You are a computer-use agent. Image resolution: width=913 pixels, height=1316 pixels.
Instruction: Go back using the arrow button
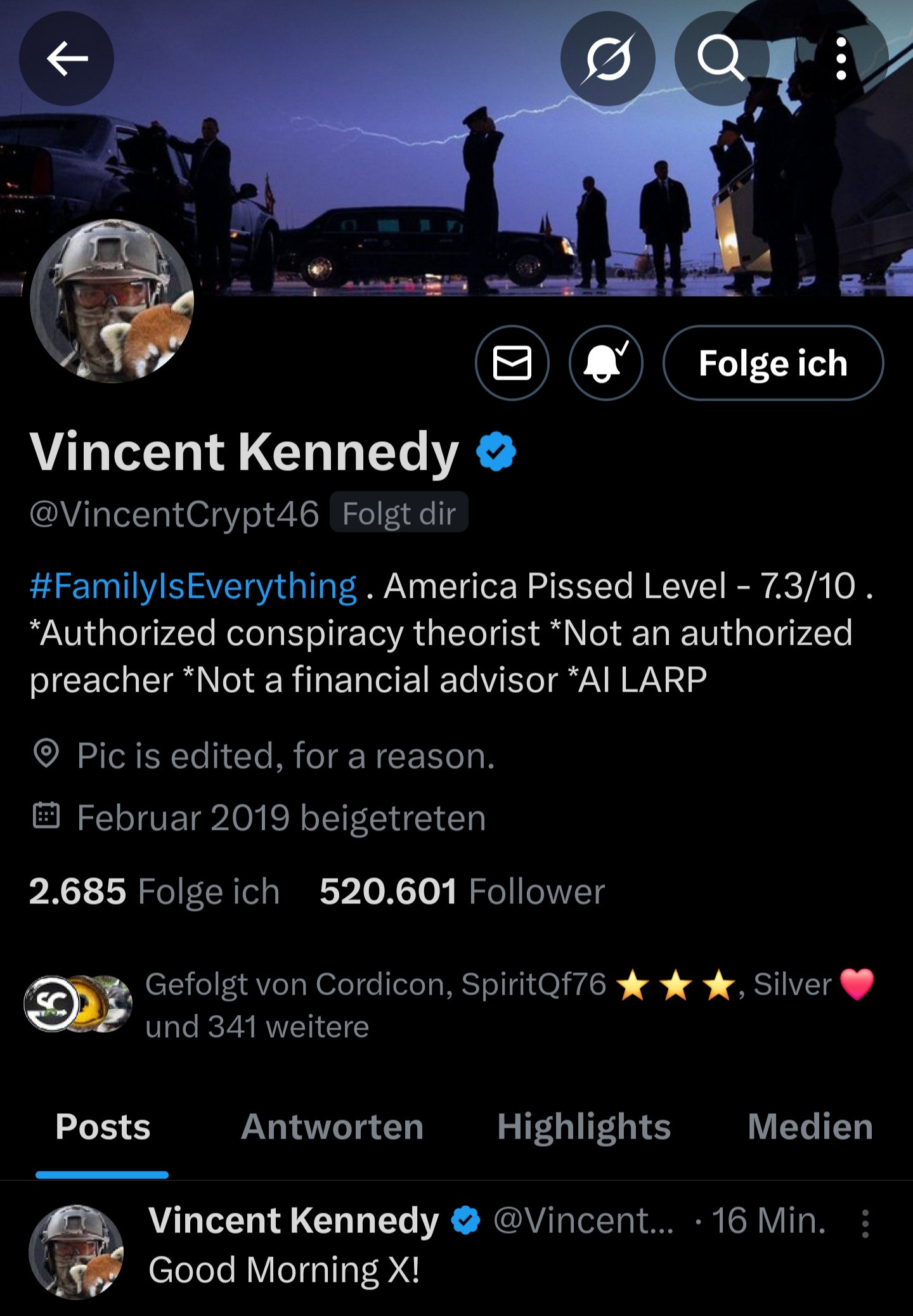click(x=67, y=59)
